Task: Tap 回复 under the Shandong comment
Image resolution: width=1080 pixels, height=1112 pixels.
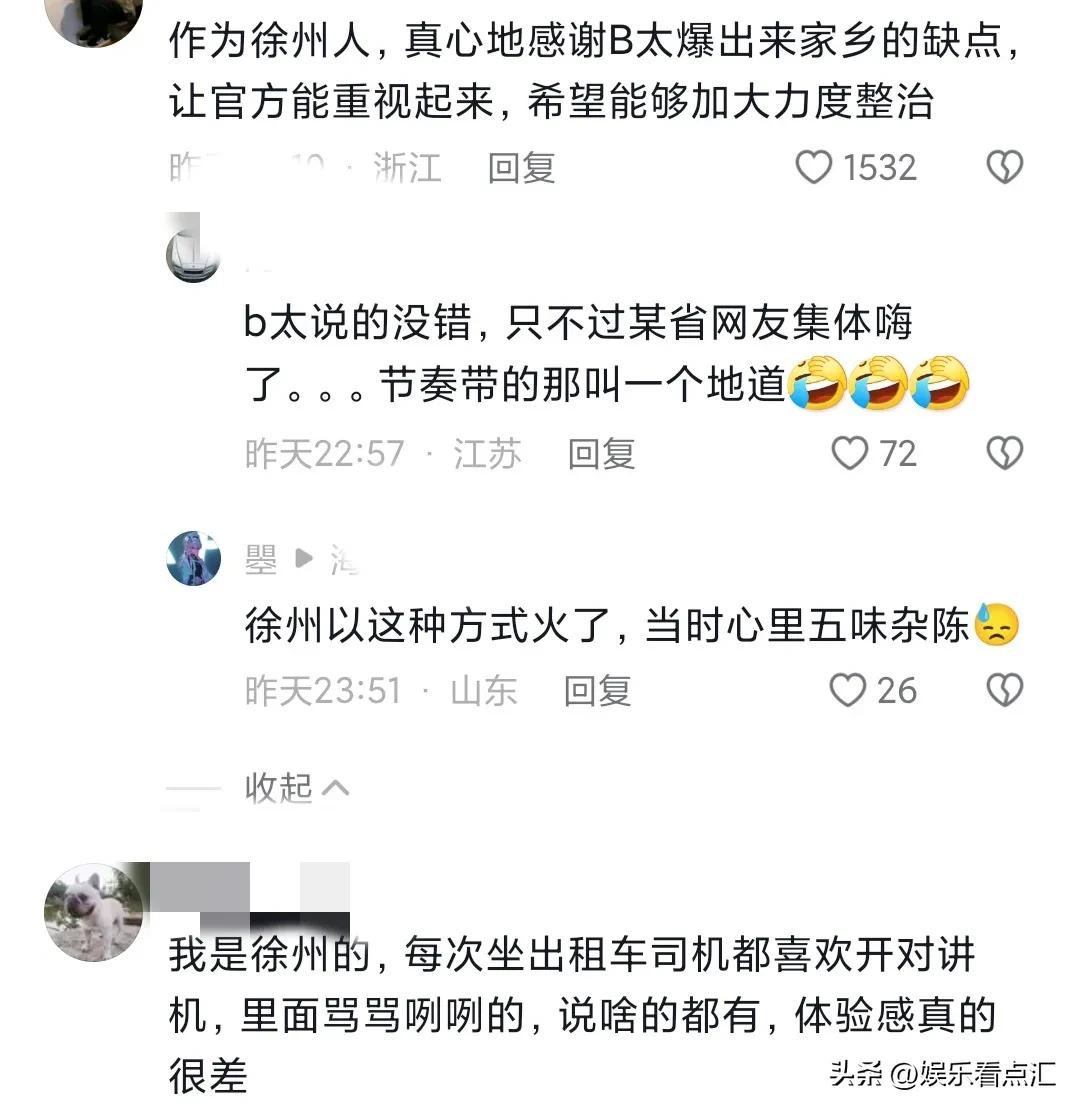Action: pyautogui.click(x=597, y=689)
